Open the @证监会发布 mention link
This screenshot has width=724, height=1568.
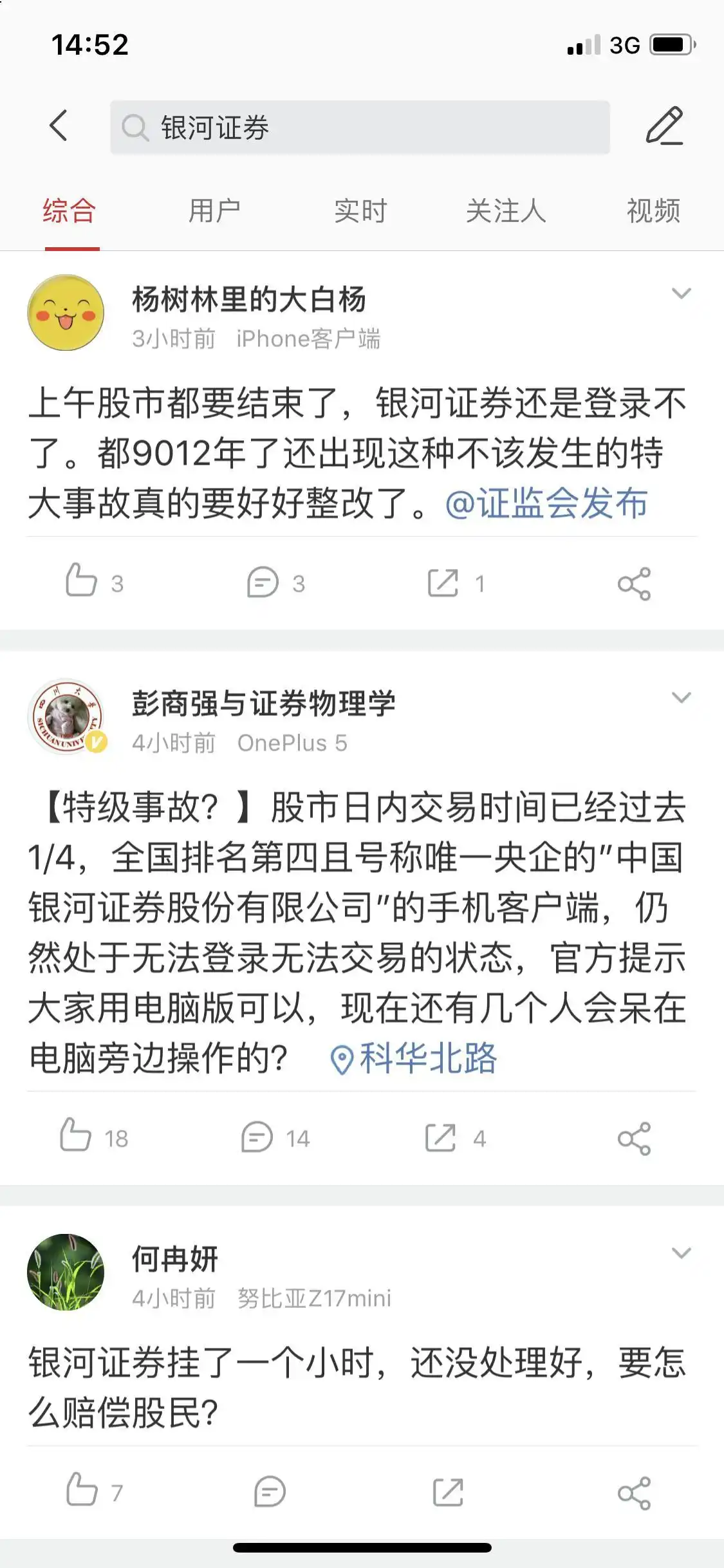(x=548, y=507)
